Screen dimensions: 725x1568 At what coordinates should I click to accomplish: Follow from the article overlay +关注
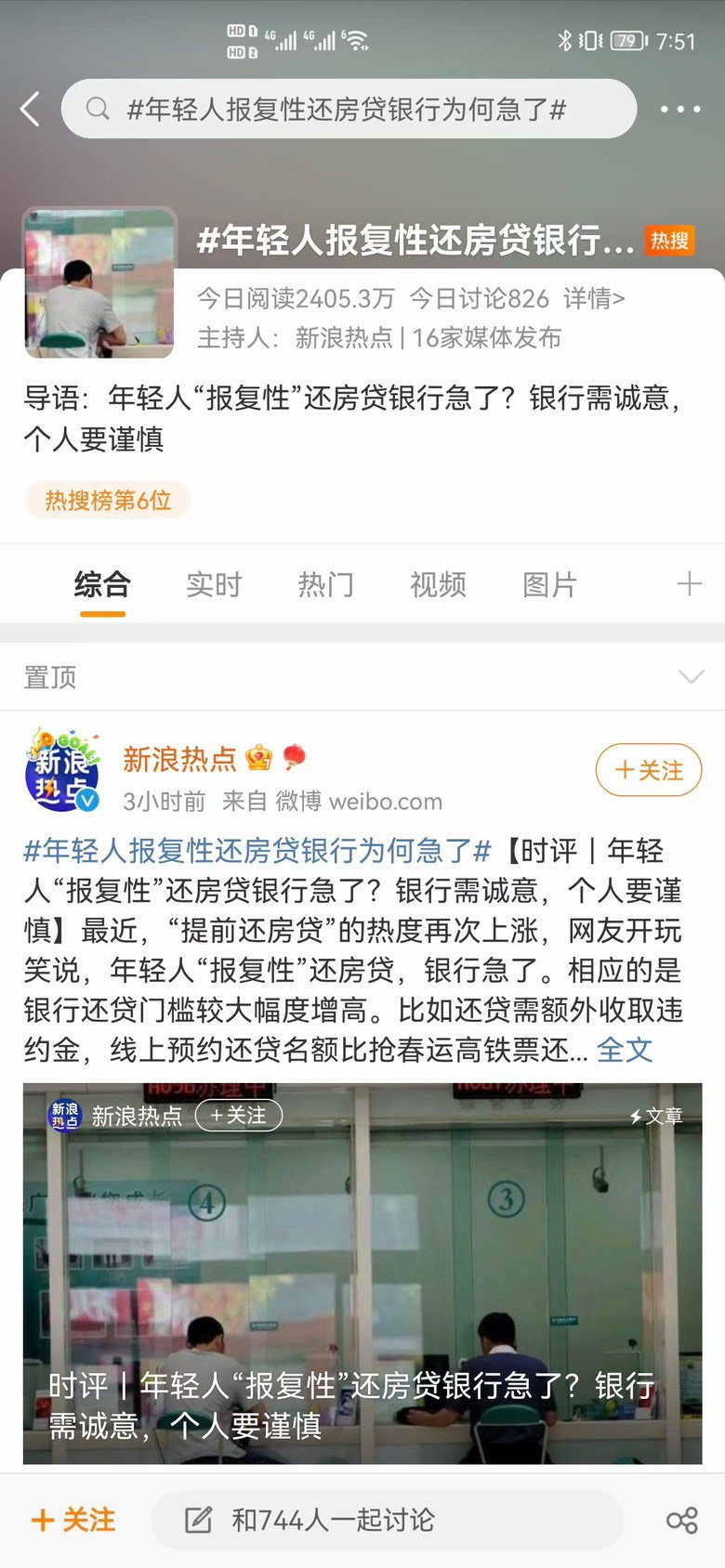(238, 1116)
